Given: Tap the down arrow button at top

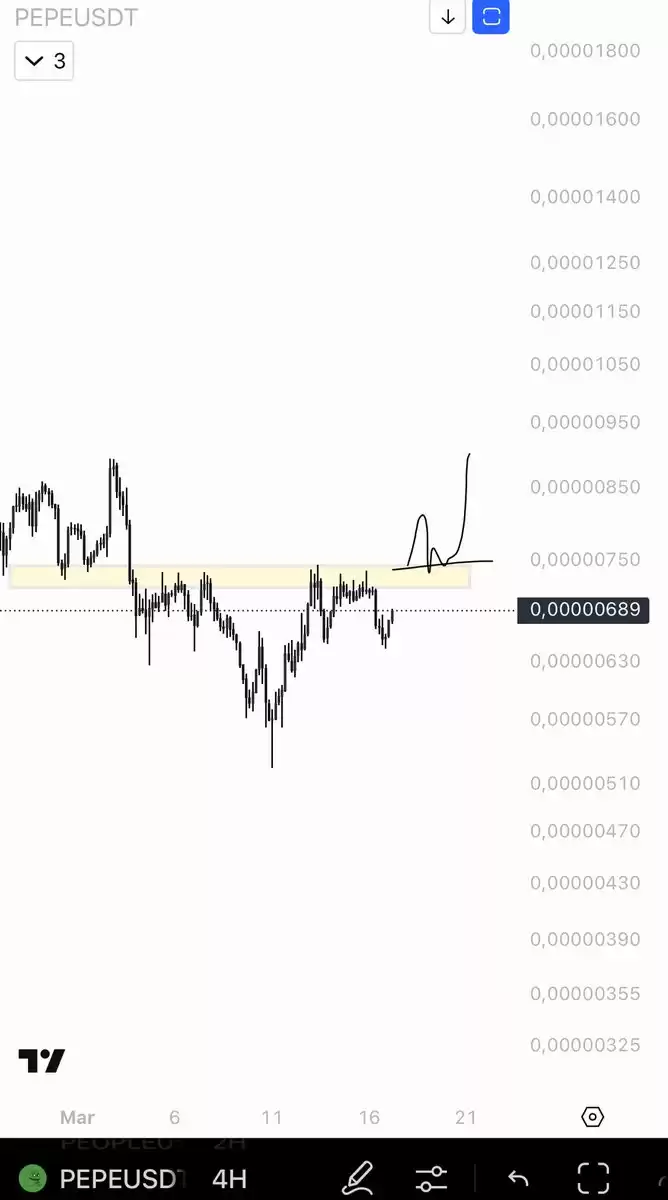Looking at the screenshot, I should pyautogui.click(x=448, y=17).
